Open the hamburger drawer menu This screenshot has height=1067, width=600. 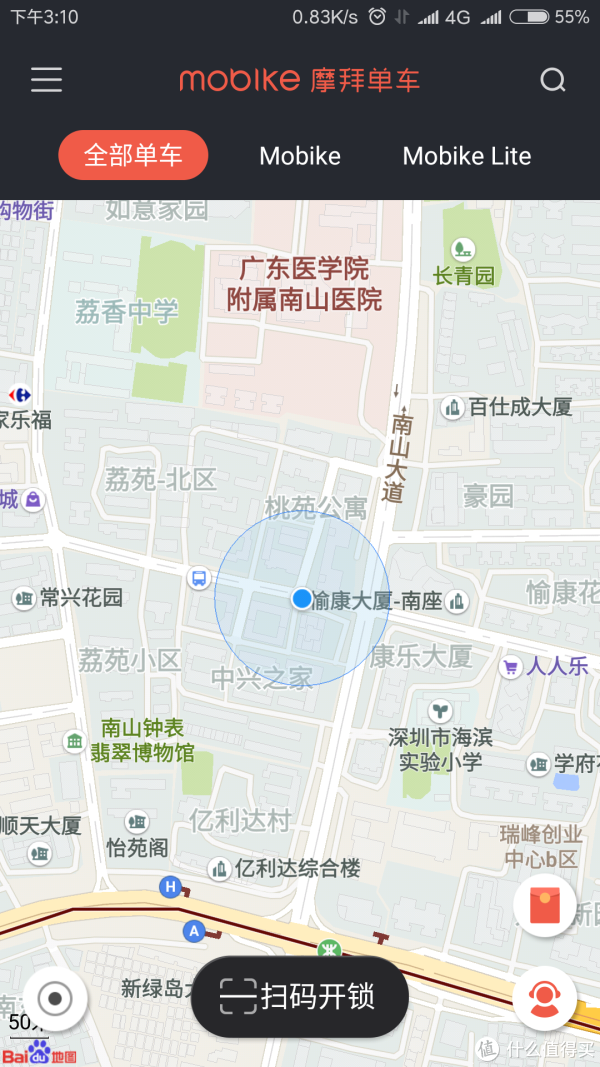point(46,80)
